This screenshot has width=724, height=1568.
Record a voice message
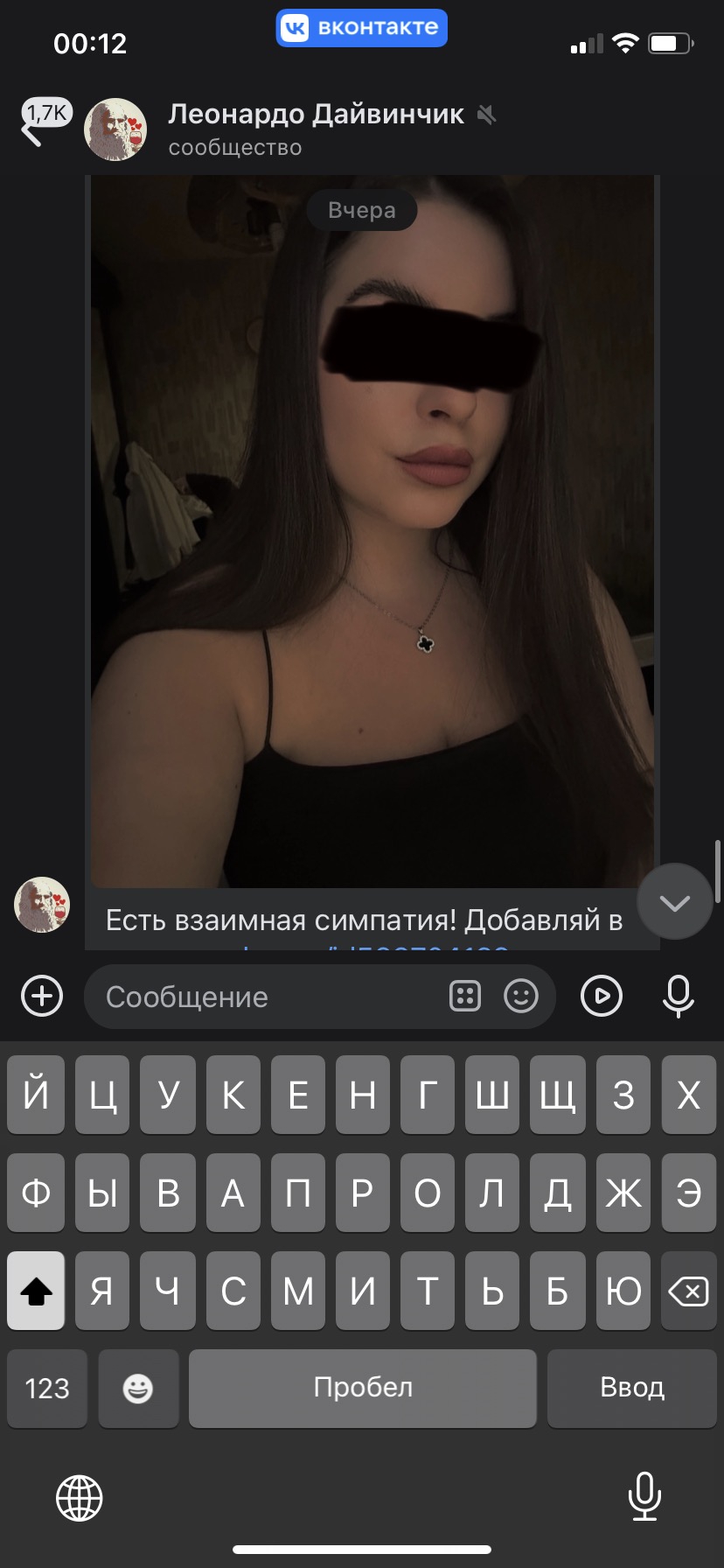coord(679,996)
